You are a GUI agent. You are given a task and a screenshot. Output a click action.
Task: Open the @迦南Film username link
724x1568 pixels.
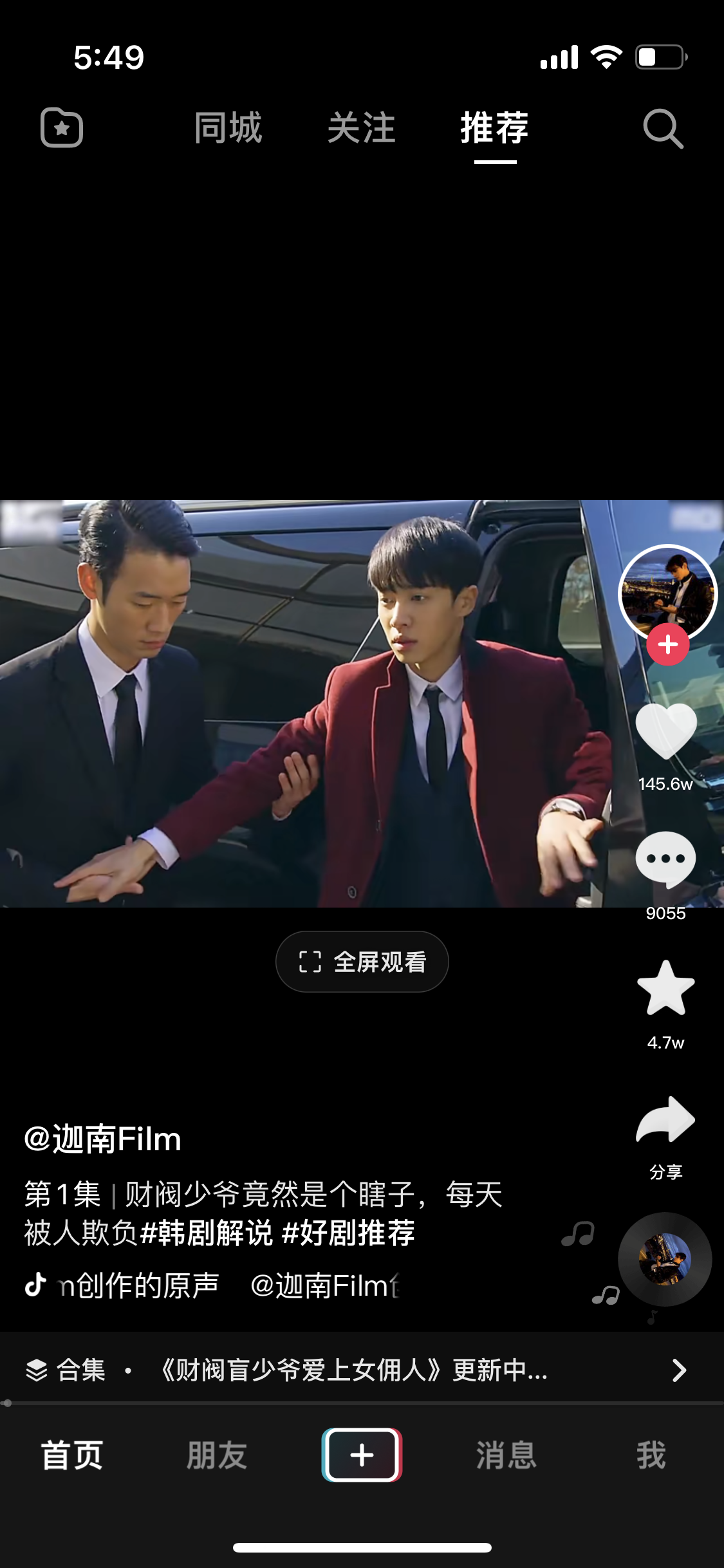(103, 1139)
